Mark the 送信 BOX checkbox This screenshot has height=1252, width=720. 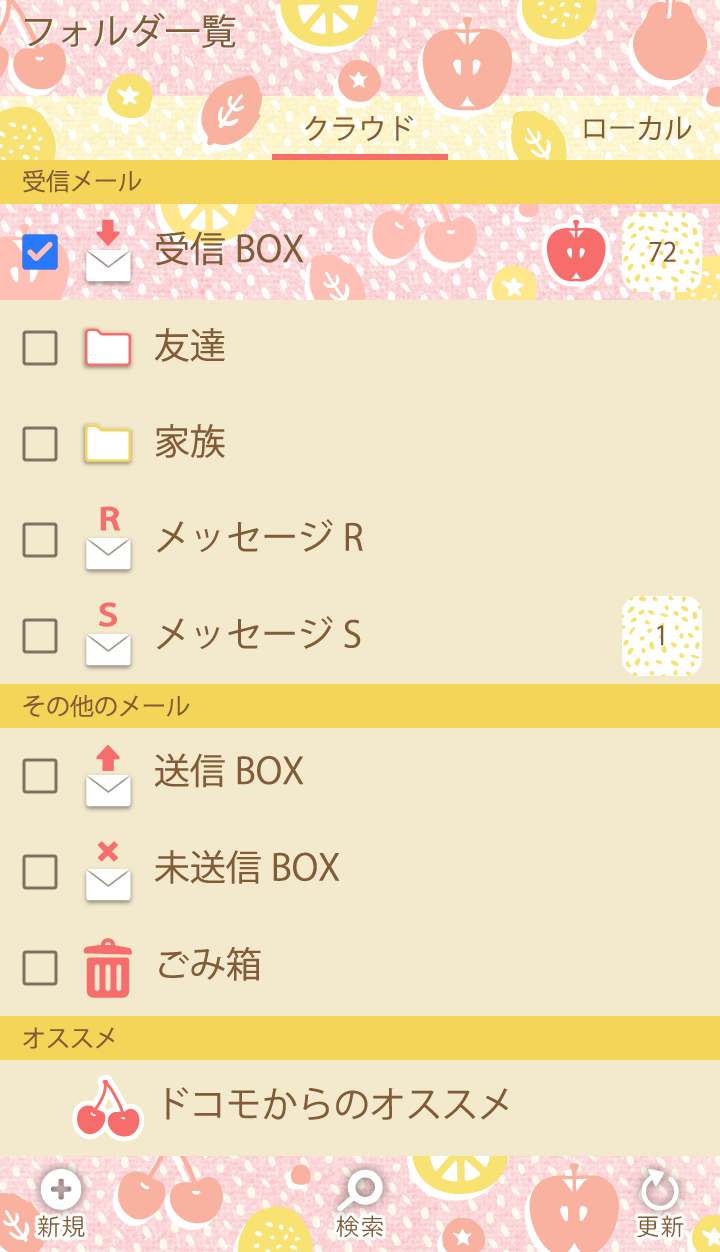(40, 776)
